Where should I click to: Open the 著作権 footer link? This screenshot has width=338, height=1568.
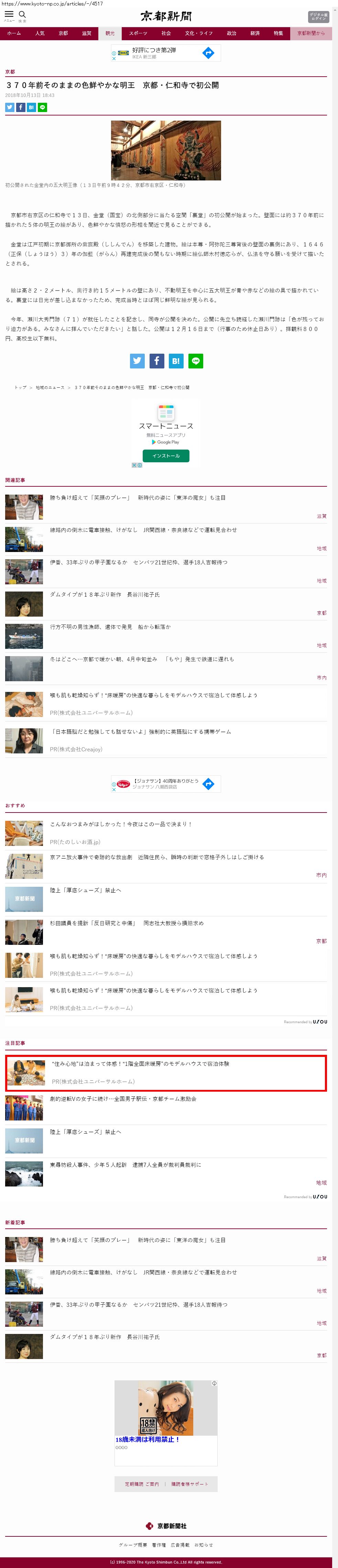pyautogui.click(x=159, y=1545)
